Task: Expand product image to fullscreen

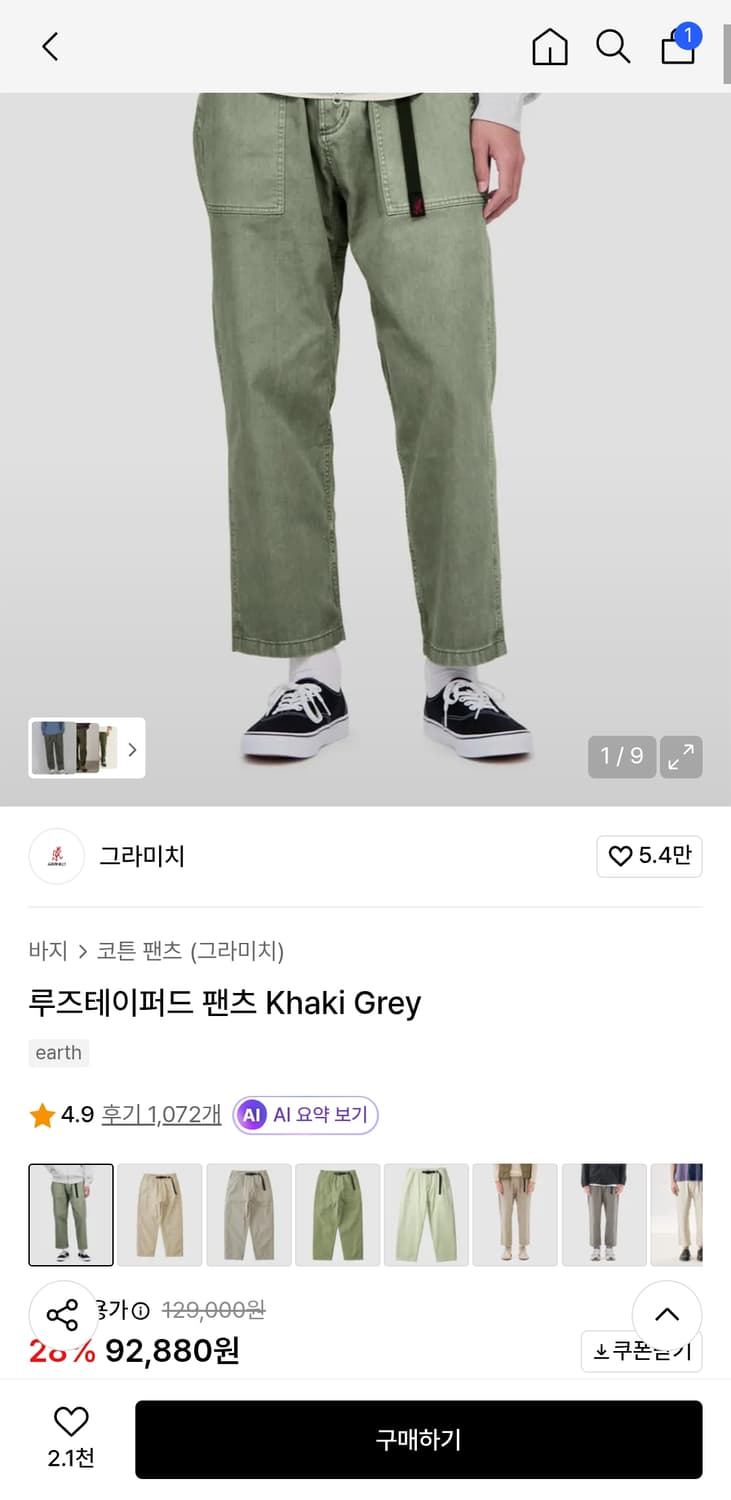Action: coord(681,757)
